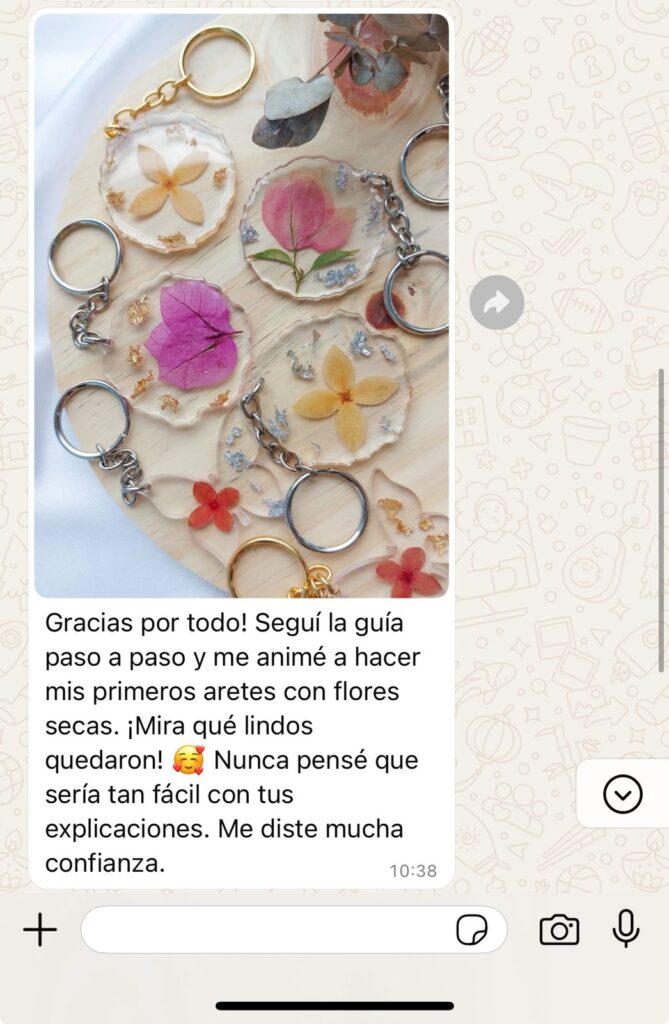Open the resin keychains photo in full view
Viewport: 669px width, 1024px height.
coord(241,305)
